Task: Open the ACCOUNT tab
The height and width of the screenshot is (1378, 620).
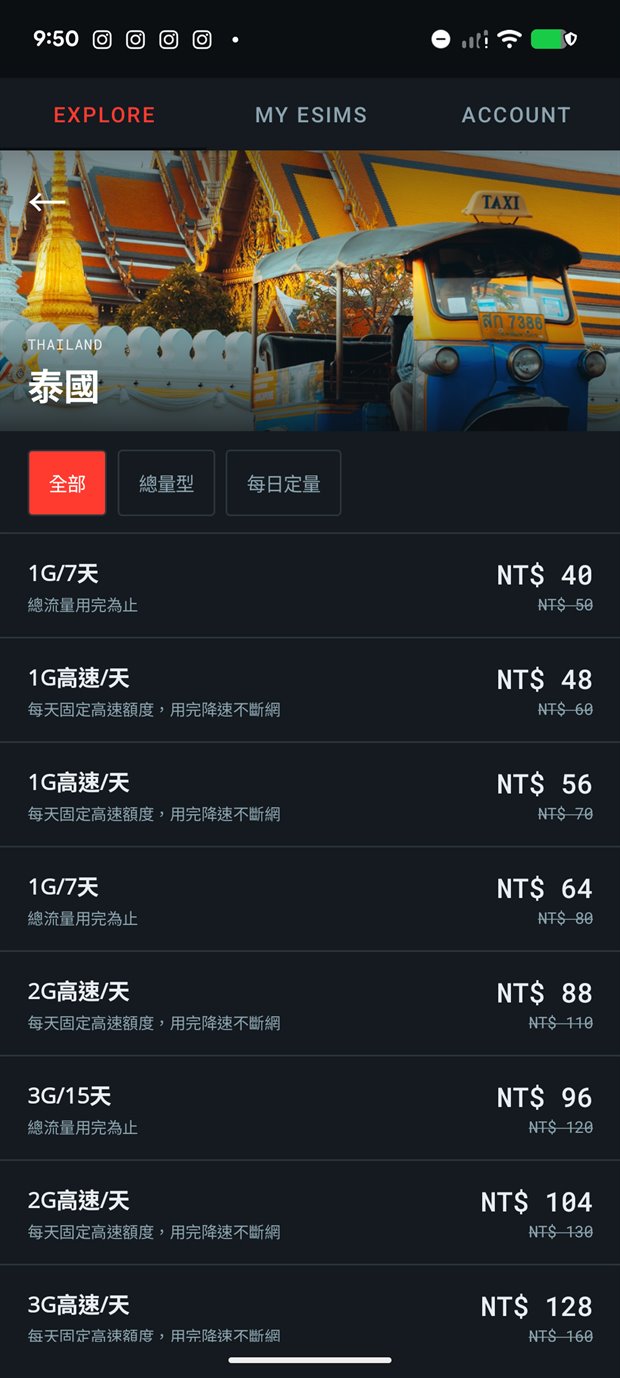Action: coord(516,115)
